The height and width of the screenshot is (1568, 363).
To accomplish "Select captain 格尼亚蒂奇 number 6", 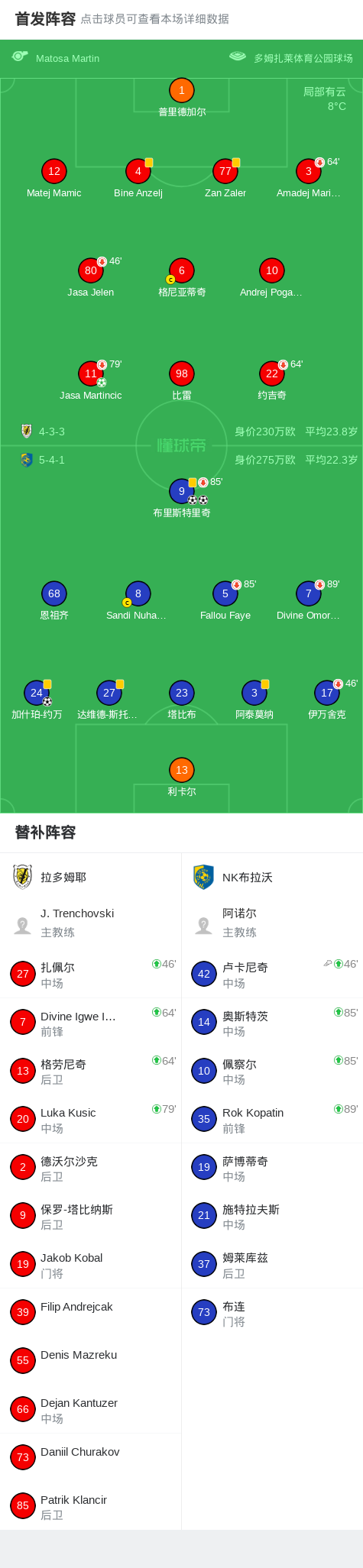I will tap(182, 271).
